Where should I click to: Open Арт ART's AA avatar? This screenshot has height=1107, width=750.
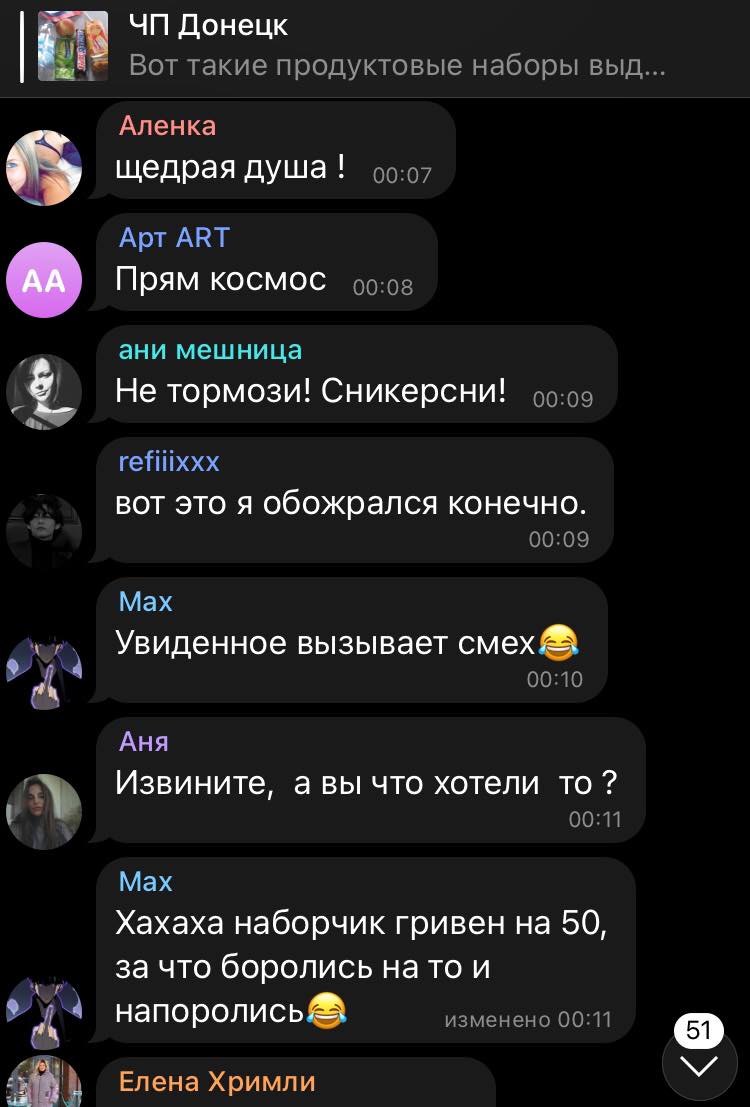click(44, 280)
